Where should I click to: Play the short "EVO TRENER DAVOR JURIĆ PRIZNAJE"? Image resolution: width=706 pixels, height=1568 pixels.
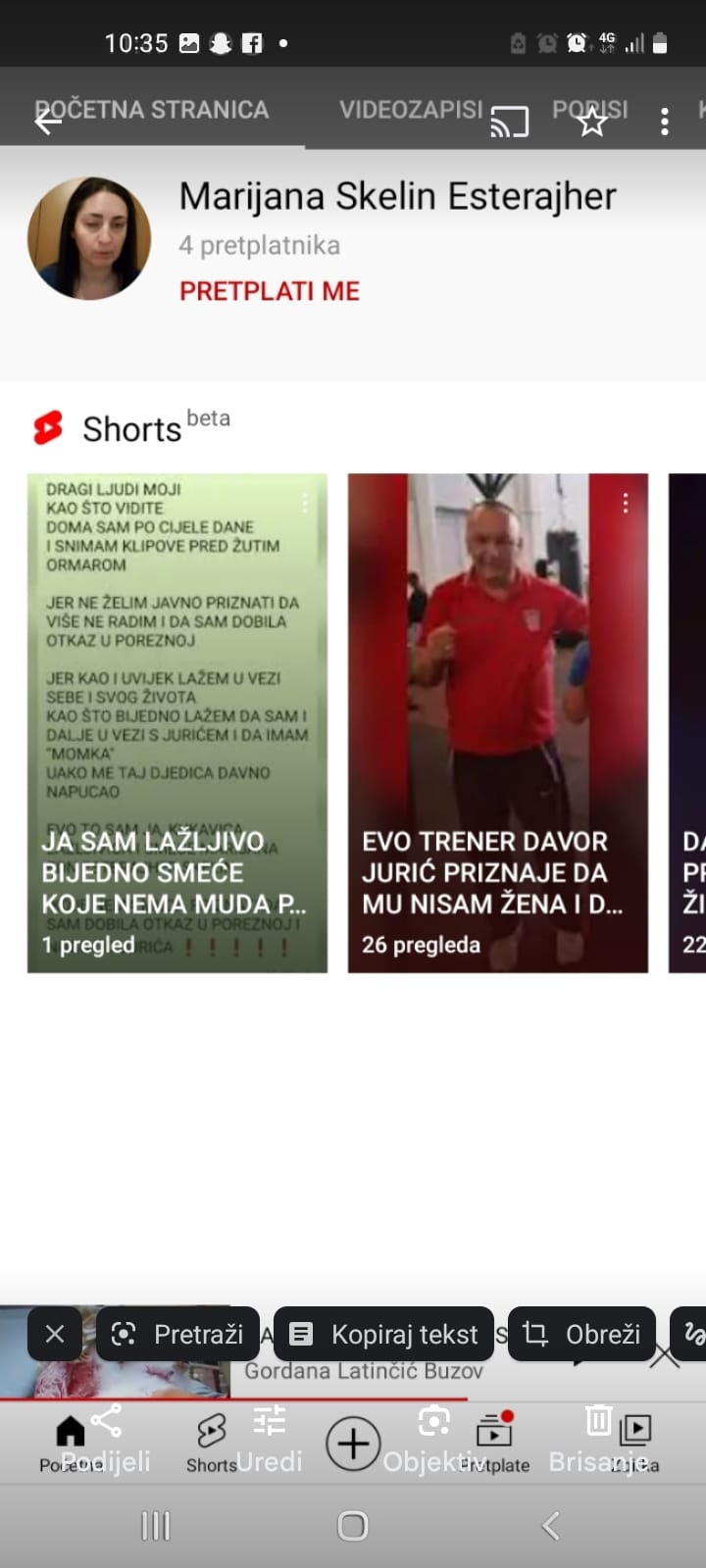tap(498, 723)
